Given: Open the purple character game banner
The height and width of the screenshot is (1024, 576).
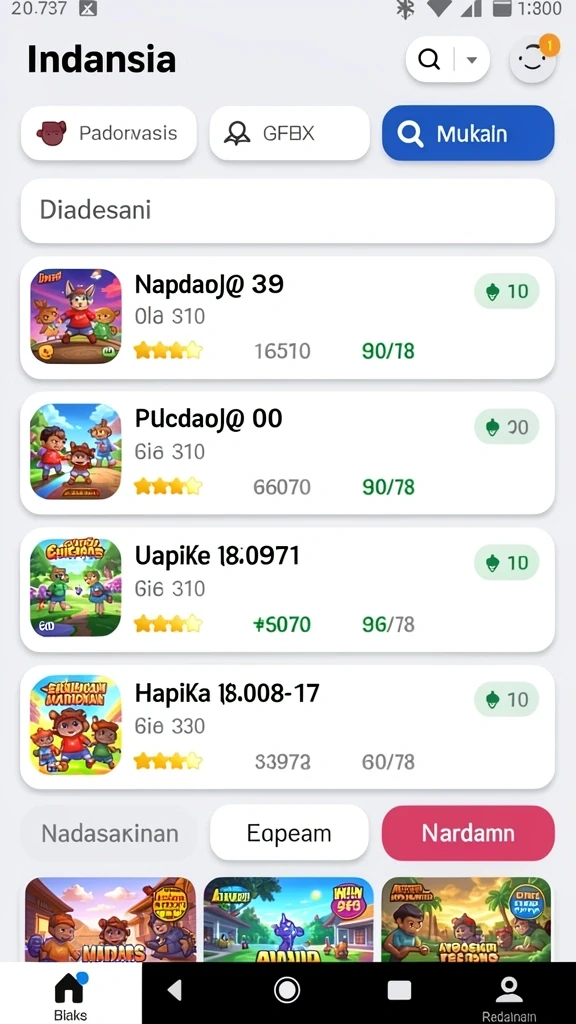Looking at the screenshot, I should [289, 920].
